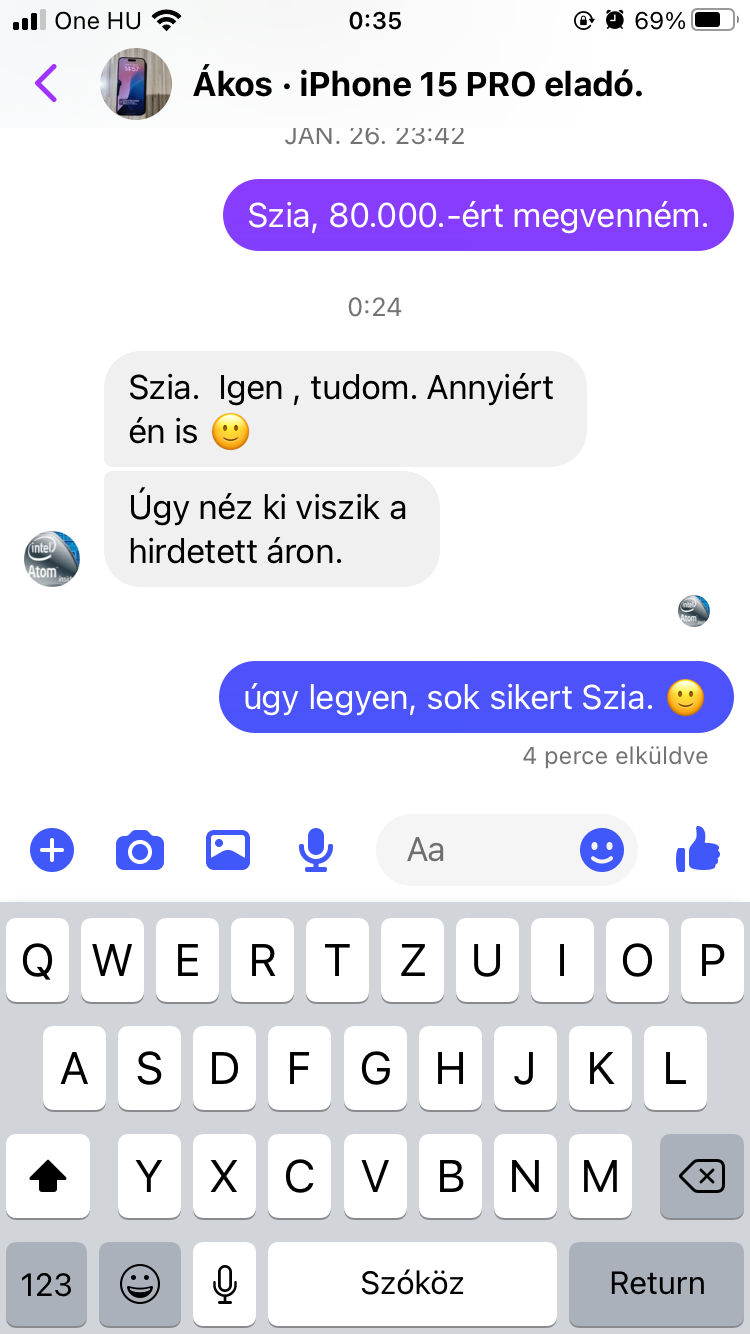The width and height of the screenshot is (750, 1334).
Task: Open the iPhone 15 PRO listing header
Action: (x=417, y=85)
